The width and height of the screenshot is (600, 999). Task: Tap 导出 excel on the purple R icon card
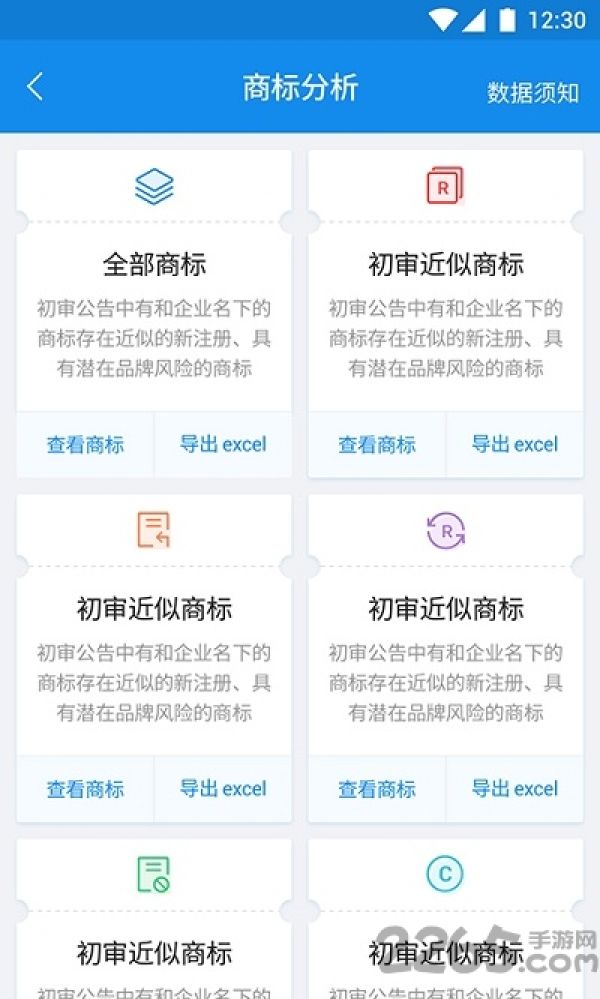515,789
